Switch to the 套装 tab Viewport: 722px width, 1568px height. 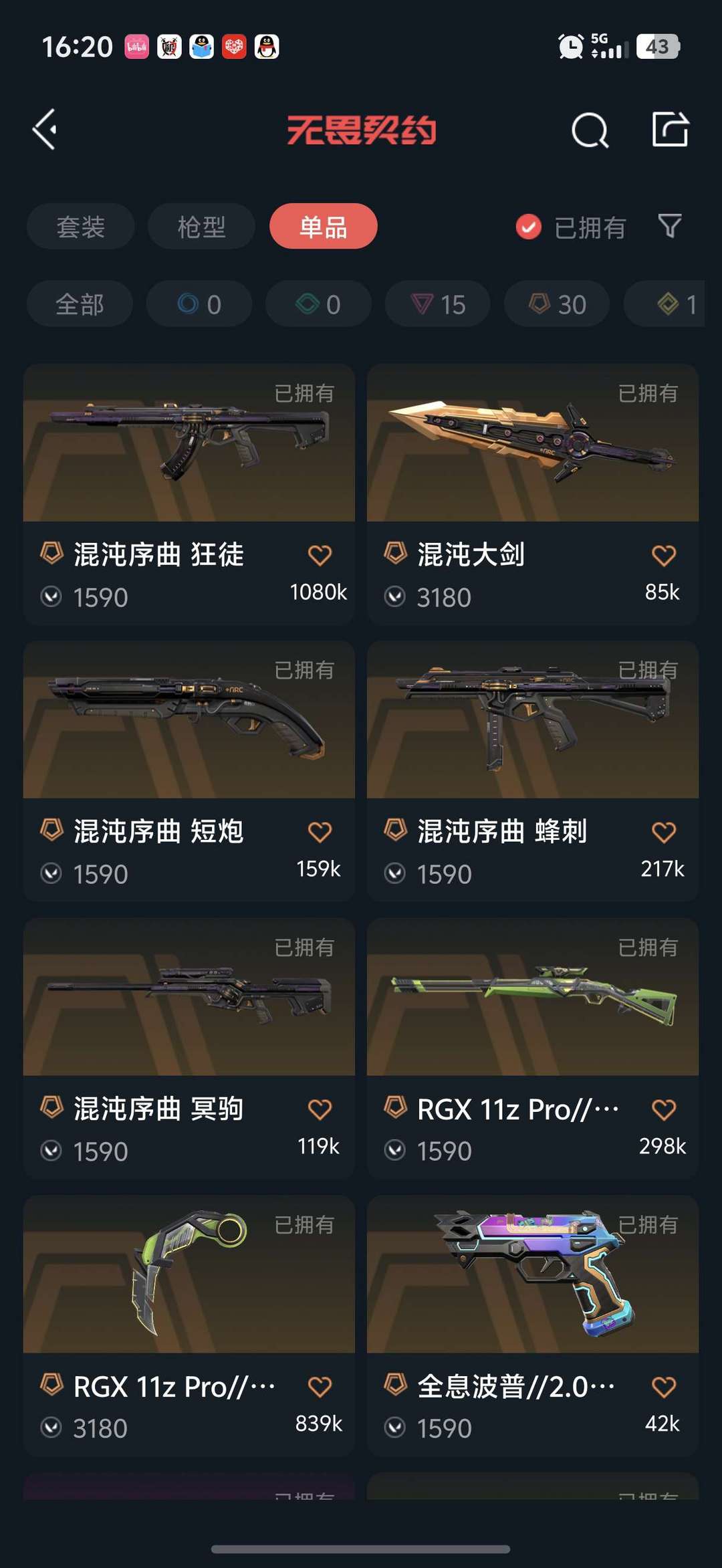(80, 227)
